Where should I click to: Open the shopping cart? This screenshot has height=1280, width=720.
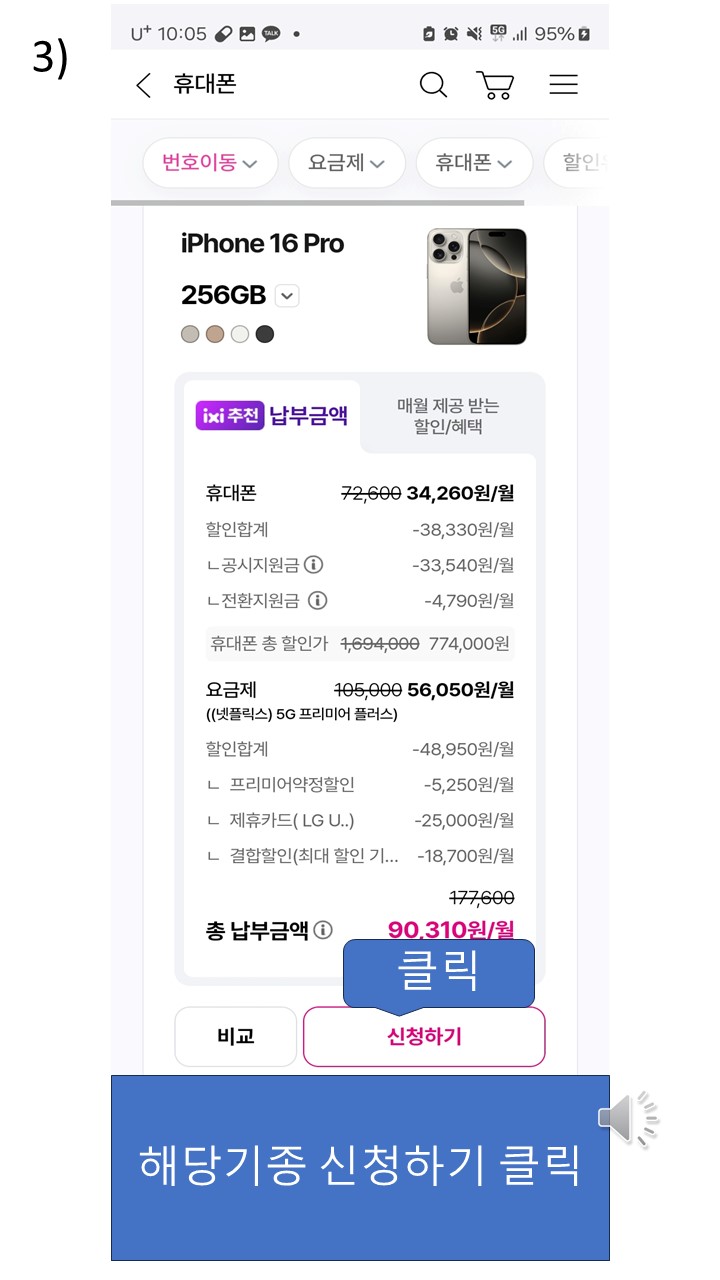pyautogui.click(x=495, y=85)
